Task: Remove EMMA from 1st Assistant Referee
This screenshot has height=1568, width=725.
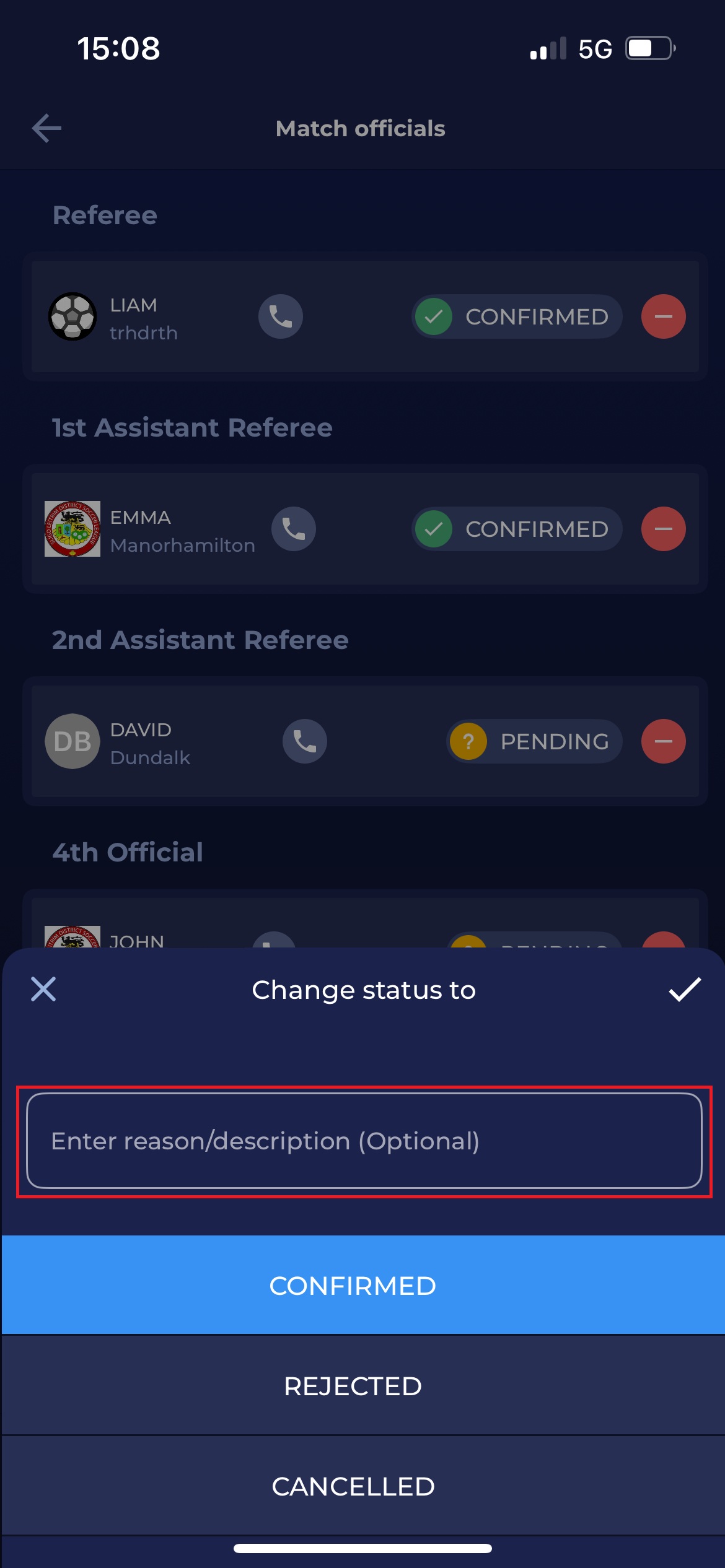Action: 663,529
